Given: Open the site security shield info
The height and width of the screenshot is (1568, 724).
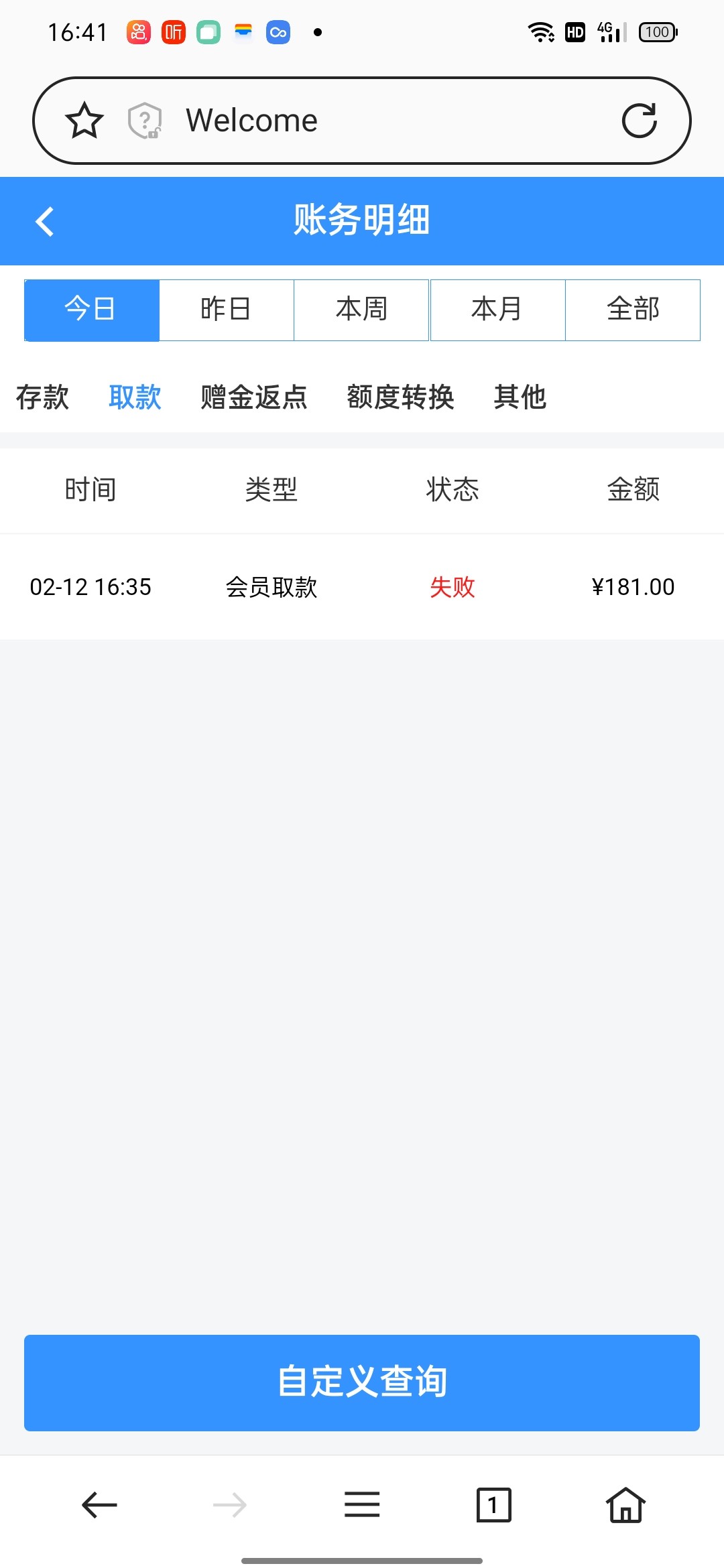Looking at the screenshot, I should tap(145, 121).
